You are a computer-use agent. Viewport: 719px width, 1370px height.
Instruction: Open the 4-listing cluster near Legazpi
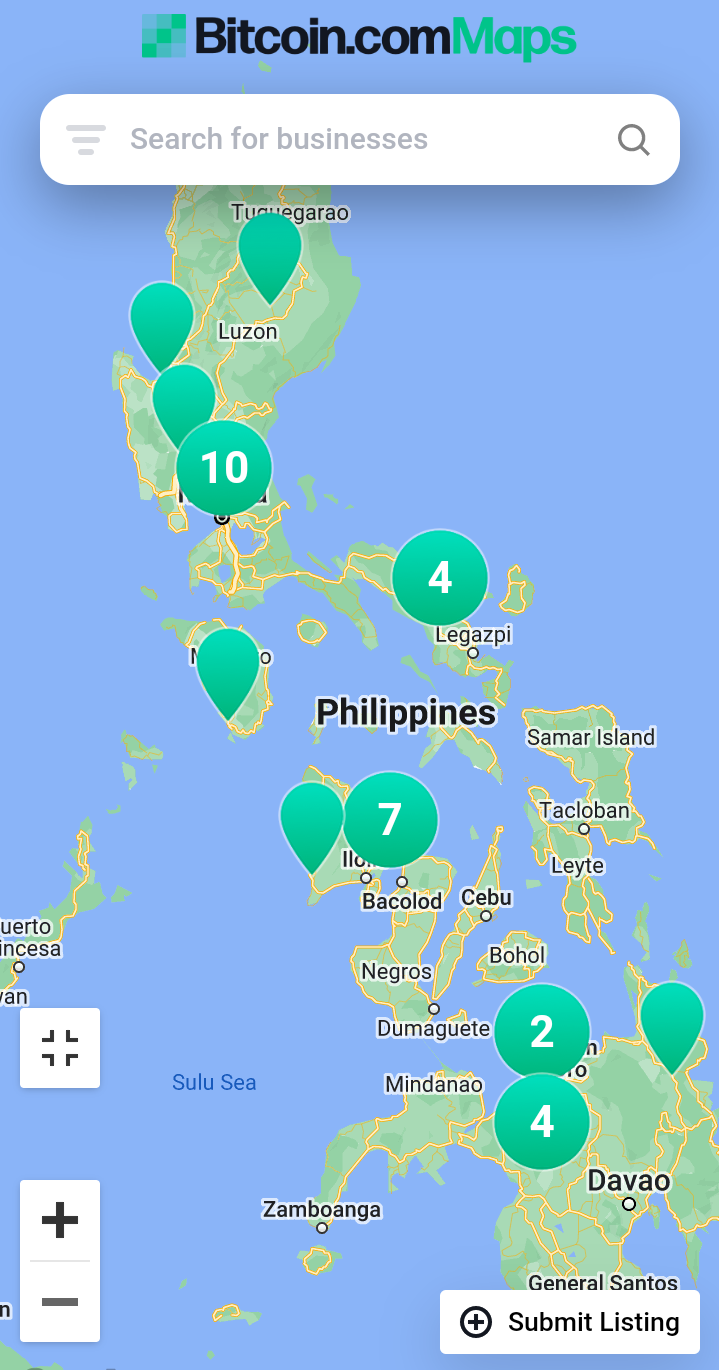(440, 578)
